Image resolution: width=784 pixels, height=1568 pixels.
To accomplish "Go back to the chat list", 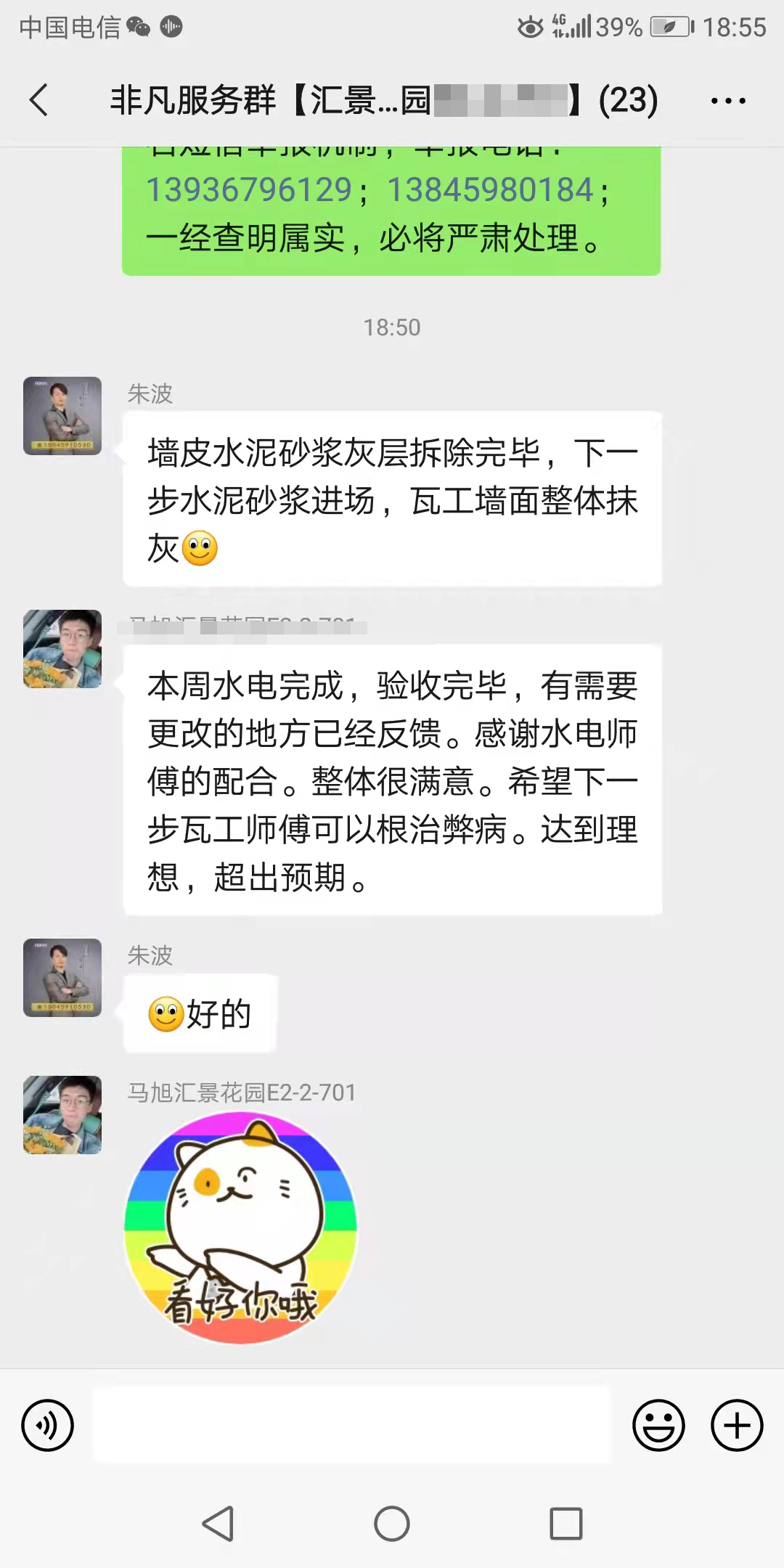I will 39,99.
